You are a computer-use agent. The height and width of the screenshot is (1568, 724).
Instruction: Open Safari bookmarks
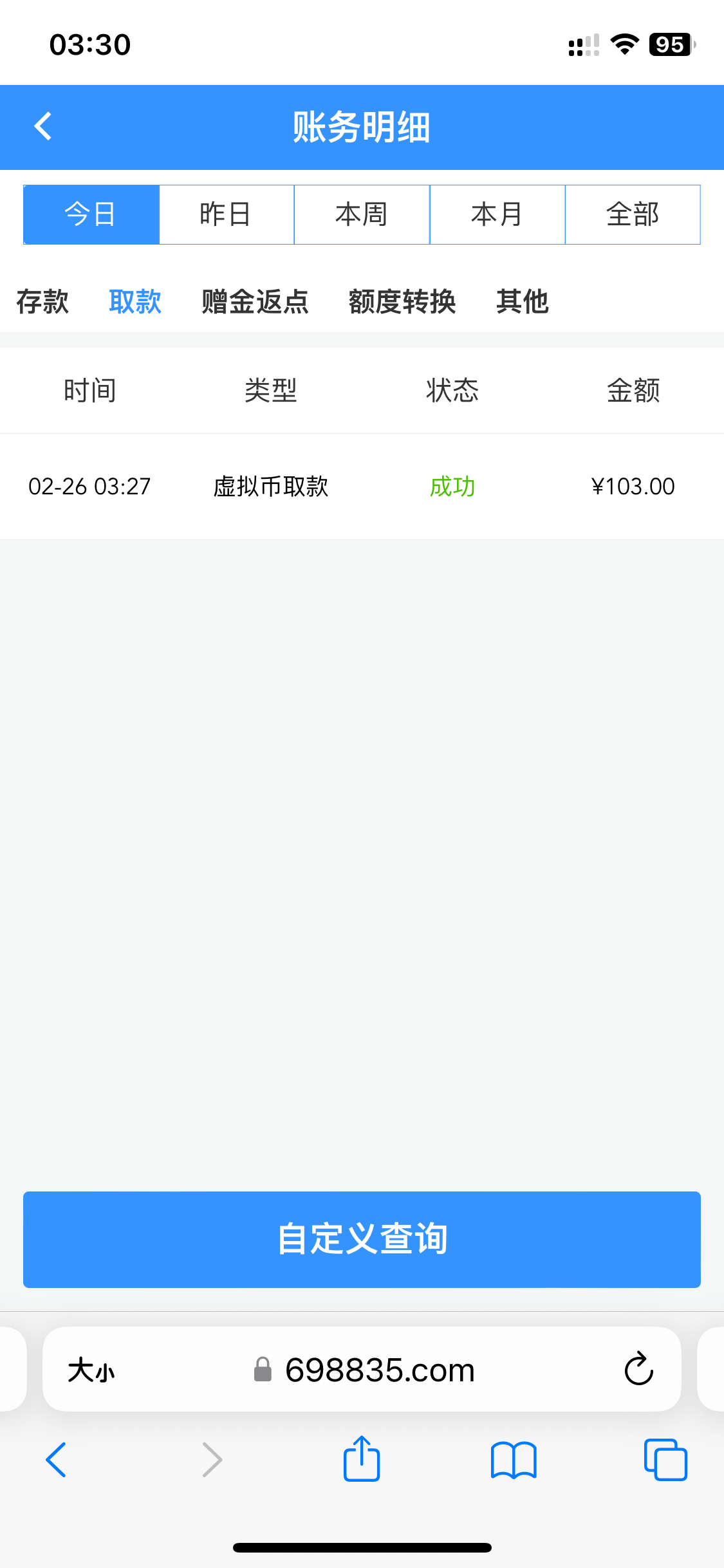tap(514, 1460)
